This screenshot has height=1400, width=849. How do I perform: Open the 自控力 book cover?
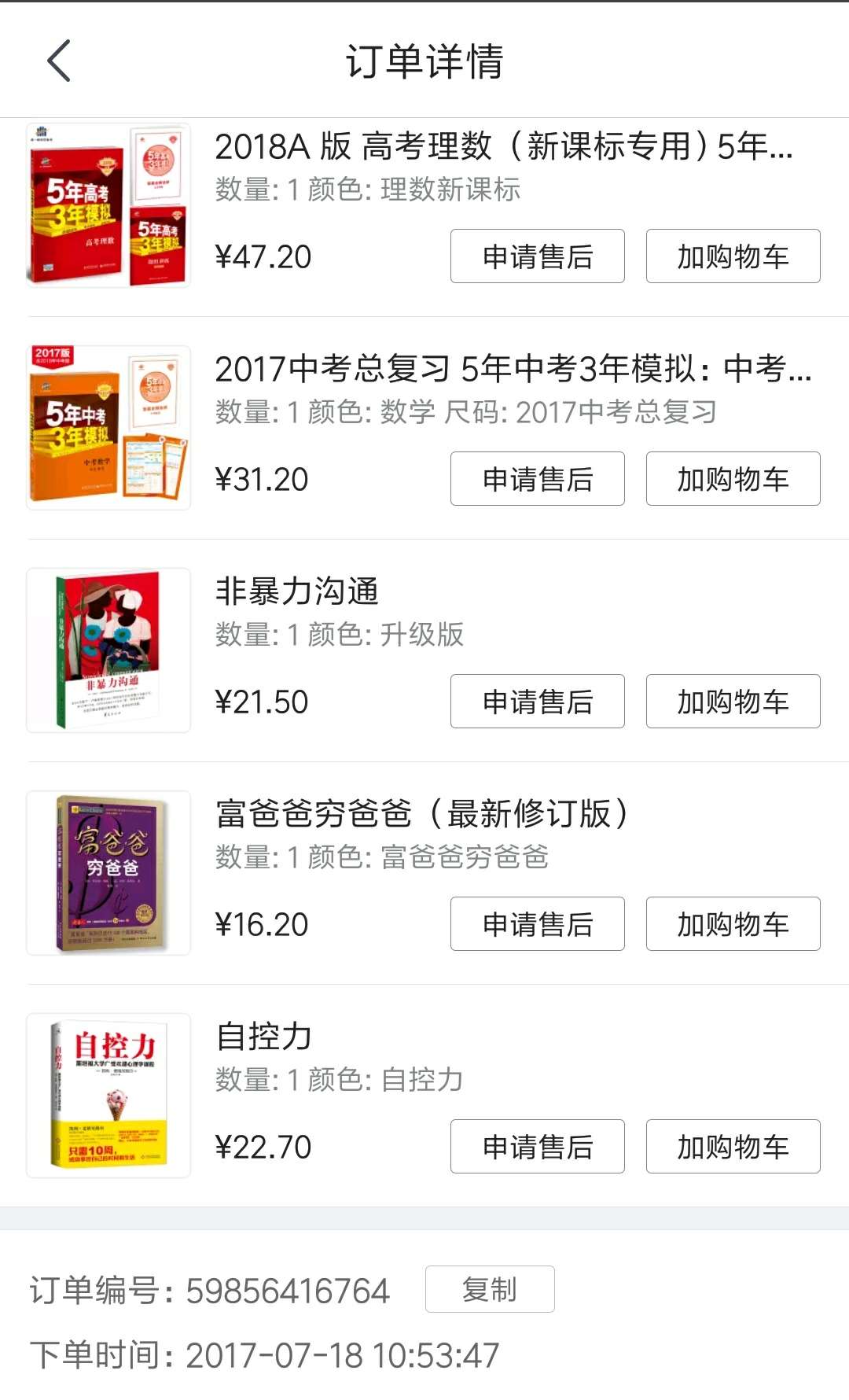click(x=108, y=1096)
